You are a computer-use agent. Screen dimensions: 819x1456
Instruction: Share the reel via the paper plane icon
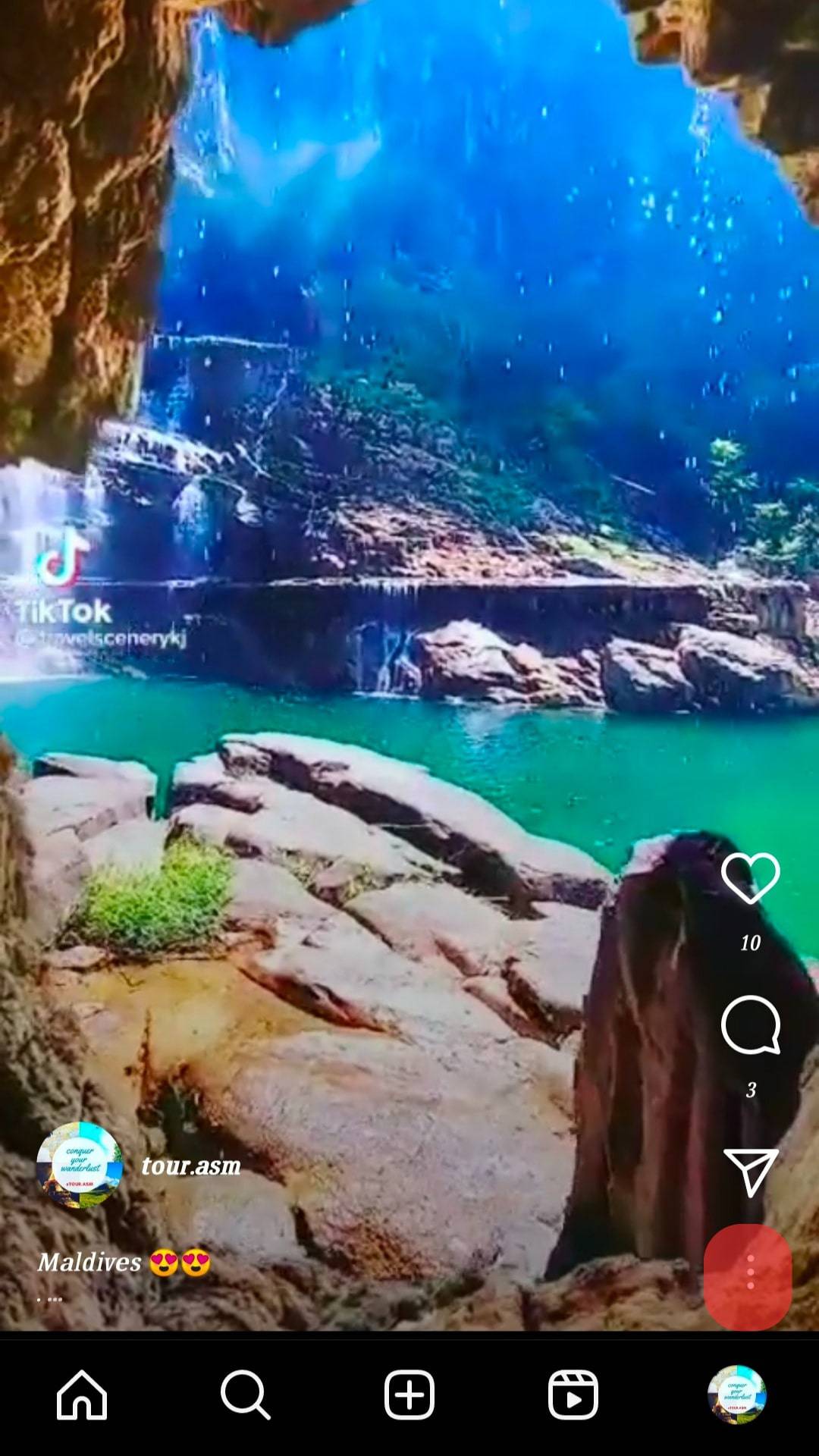click(x=750, y=1172)
